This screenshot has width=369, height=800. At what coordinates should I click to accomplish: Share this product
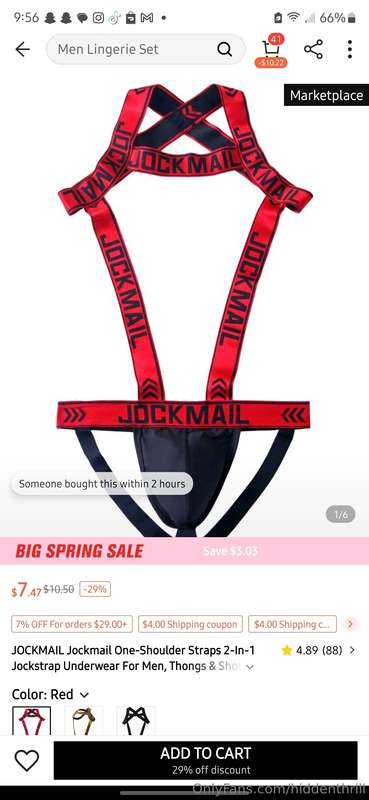313,49
